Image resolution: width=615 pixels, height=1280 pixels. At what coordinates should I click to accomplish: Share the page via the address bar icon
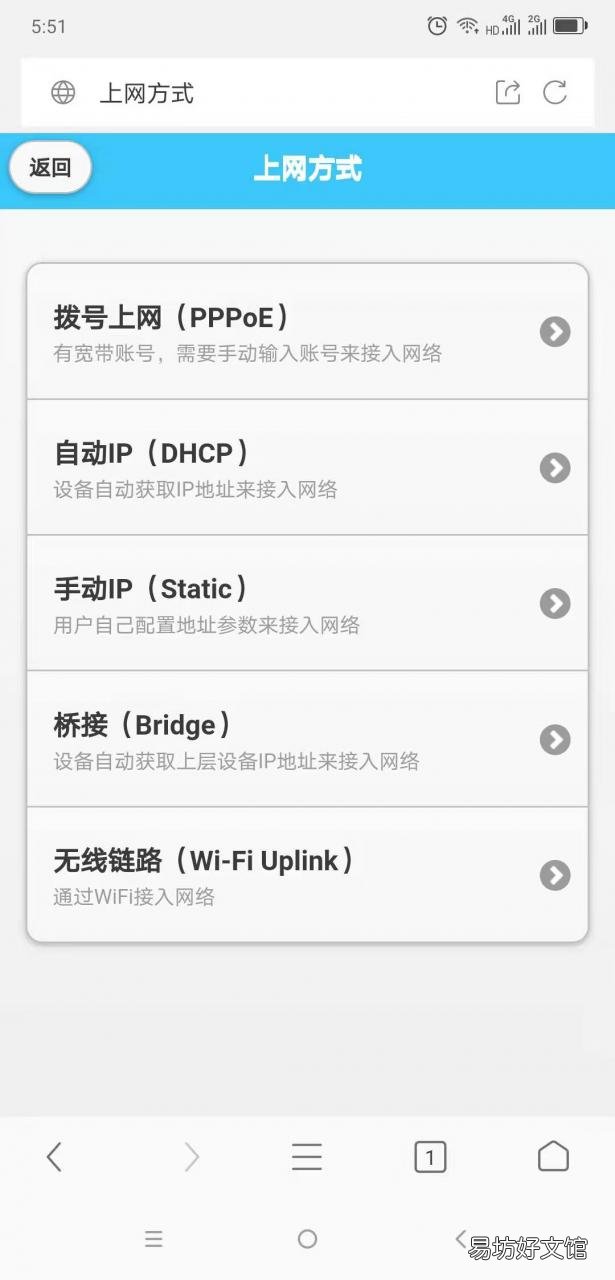point(508,93)
